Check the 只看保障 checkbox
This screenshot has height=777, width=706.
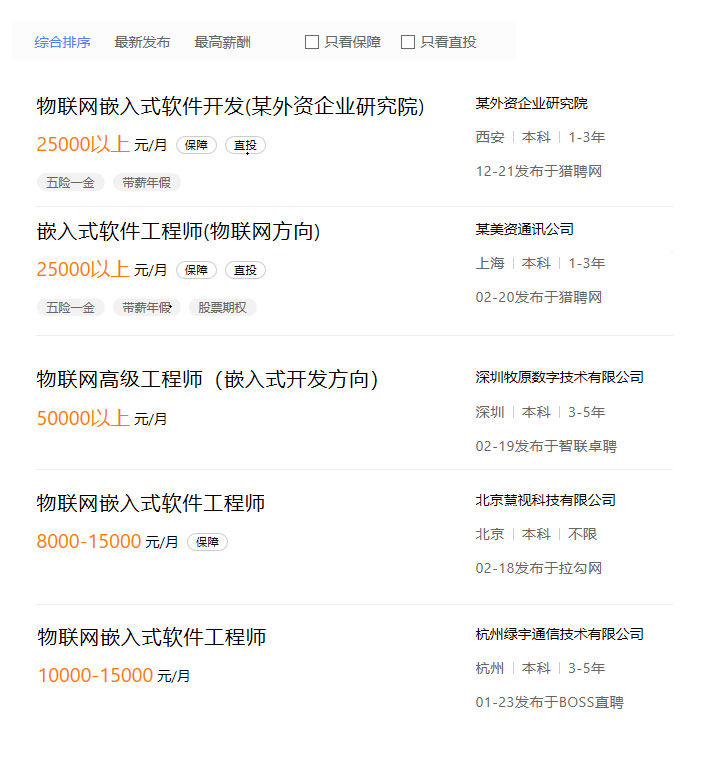click(312, 42)
